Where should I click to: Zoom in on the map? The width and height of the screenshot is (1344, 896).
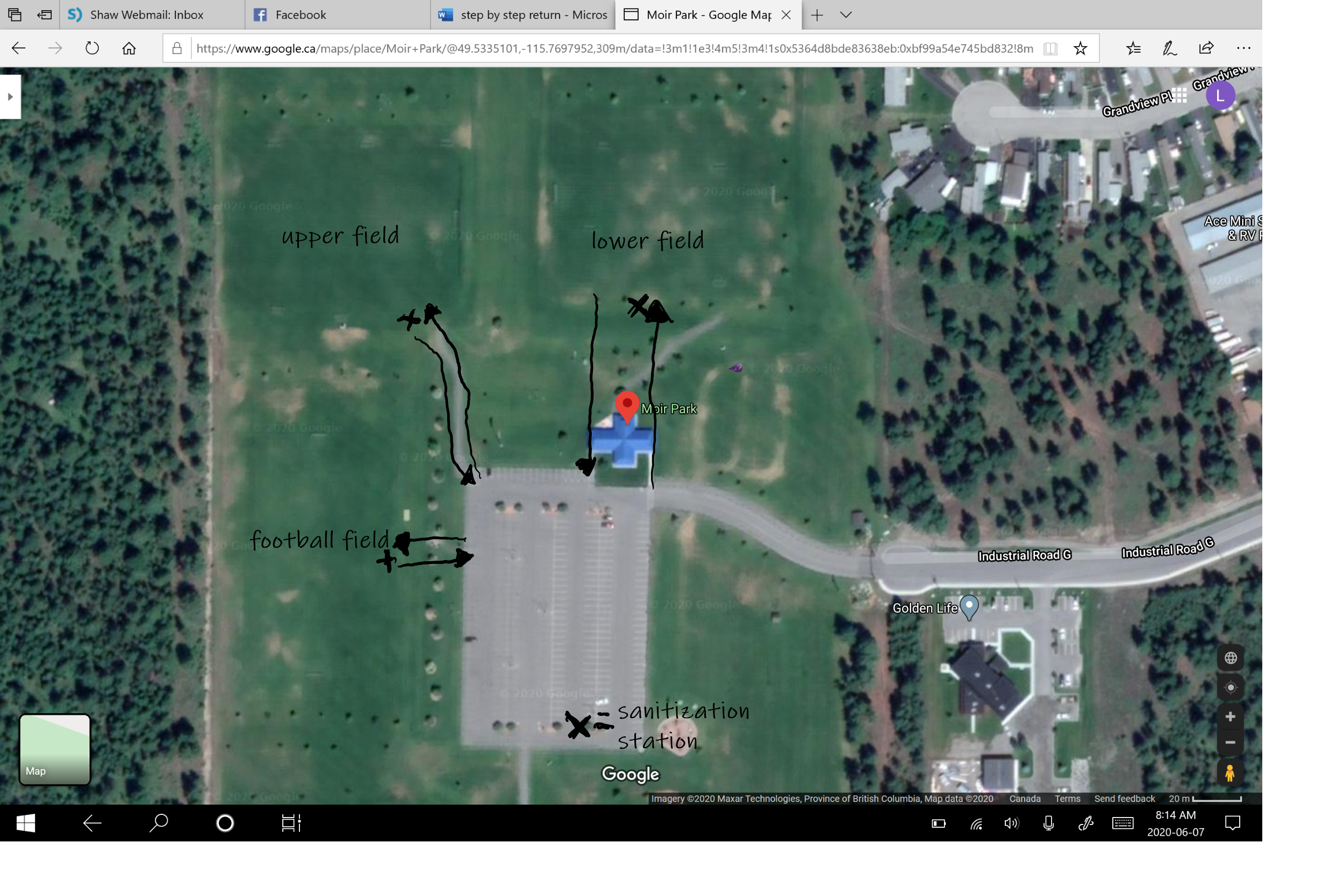pyautogui.click(x=1230, y=716)
